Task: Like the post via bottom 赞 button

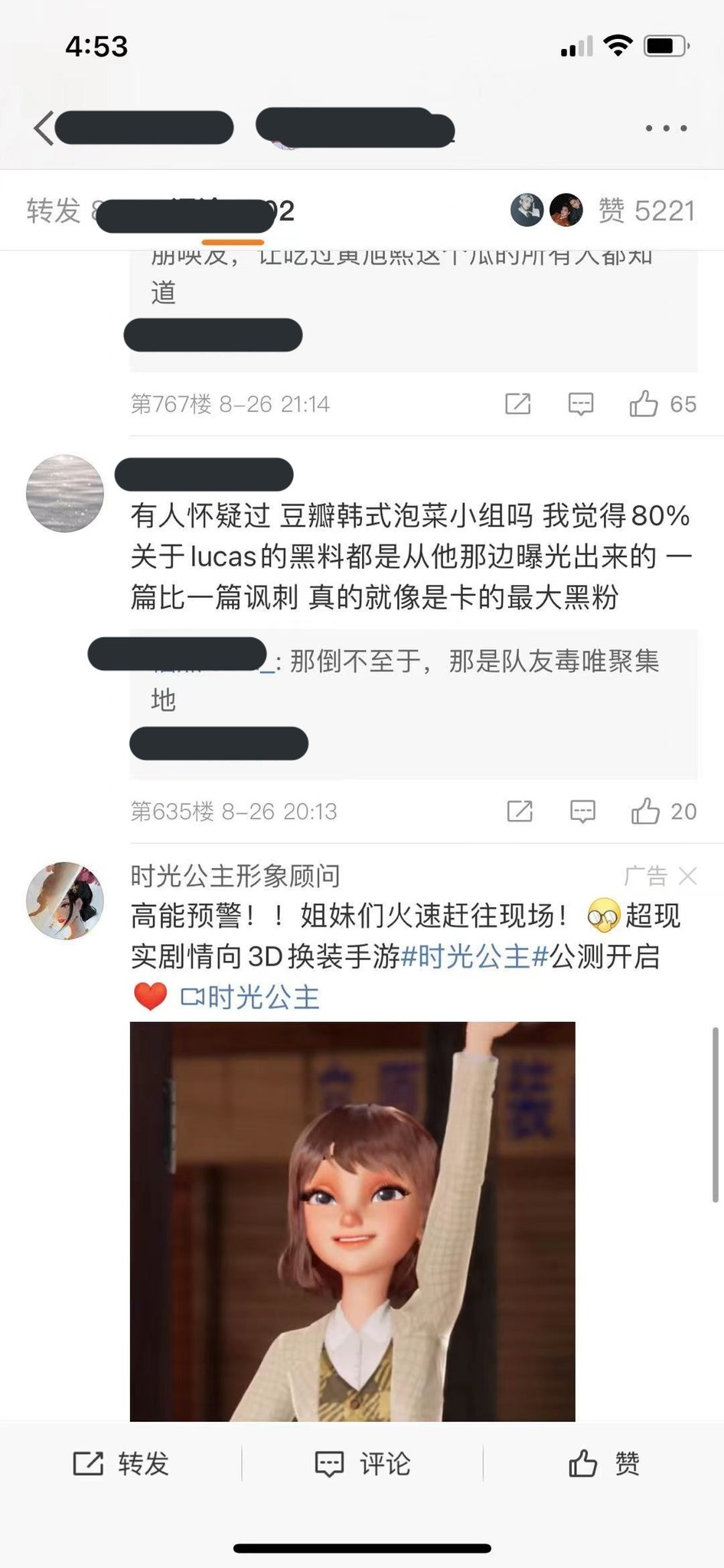Action: tap(604, 1463)
